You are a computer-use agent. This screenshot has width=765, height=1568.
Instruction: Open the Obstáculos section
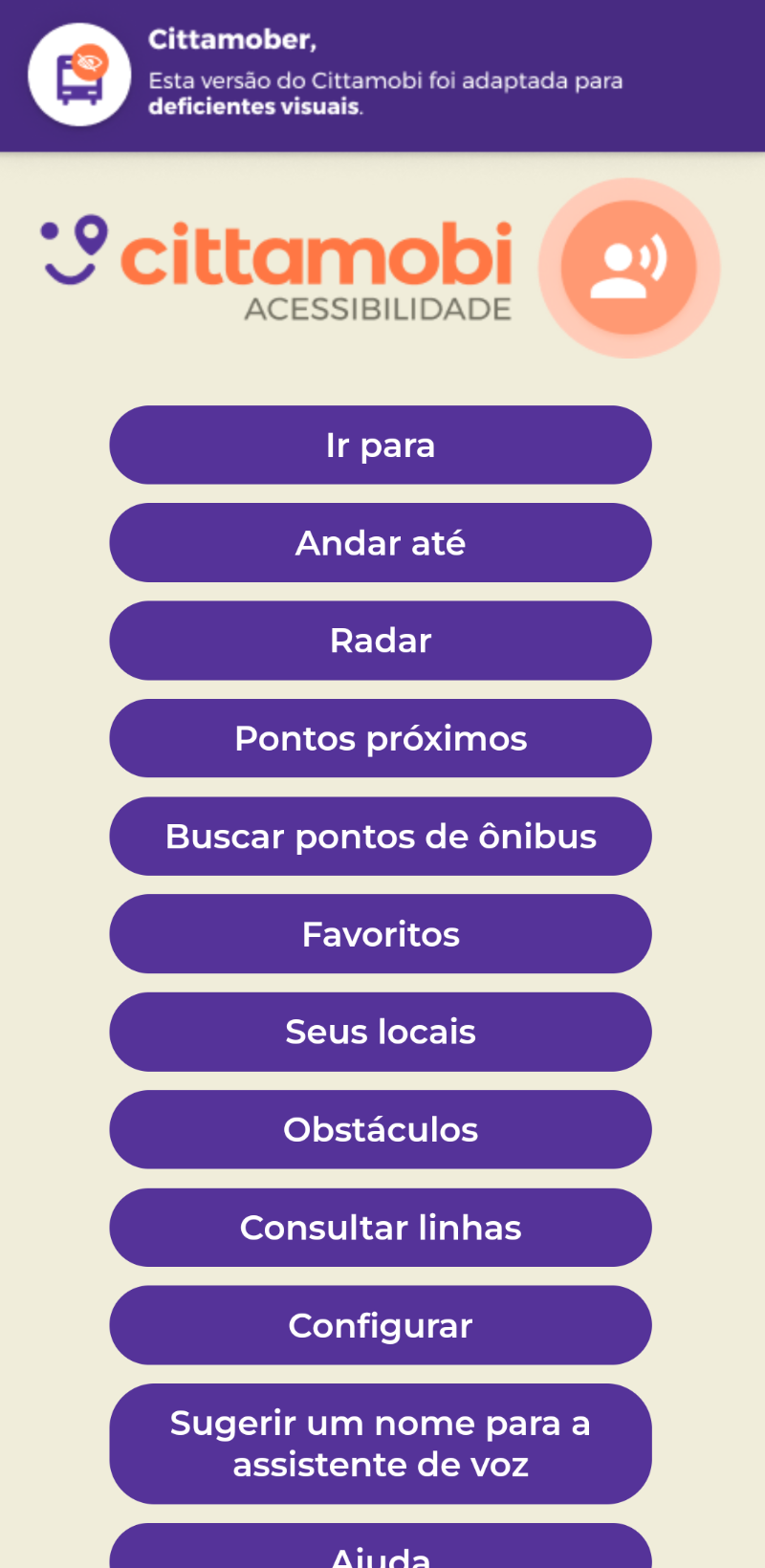[381, 1129]
